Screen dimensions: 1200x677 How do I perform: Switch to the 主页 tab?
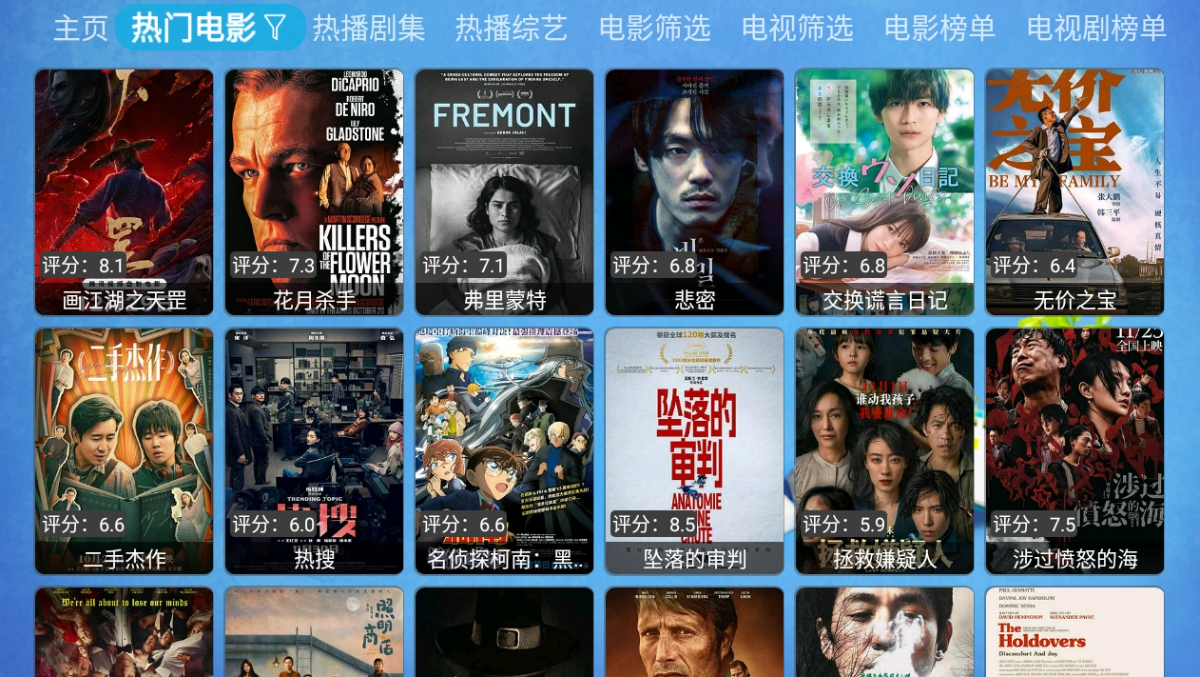coord(80,27)
